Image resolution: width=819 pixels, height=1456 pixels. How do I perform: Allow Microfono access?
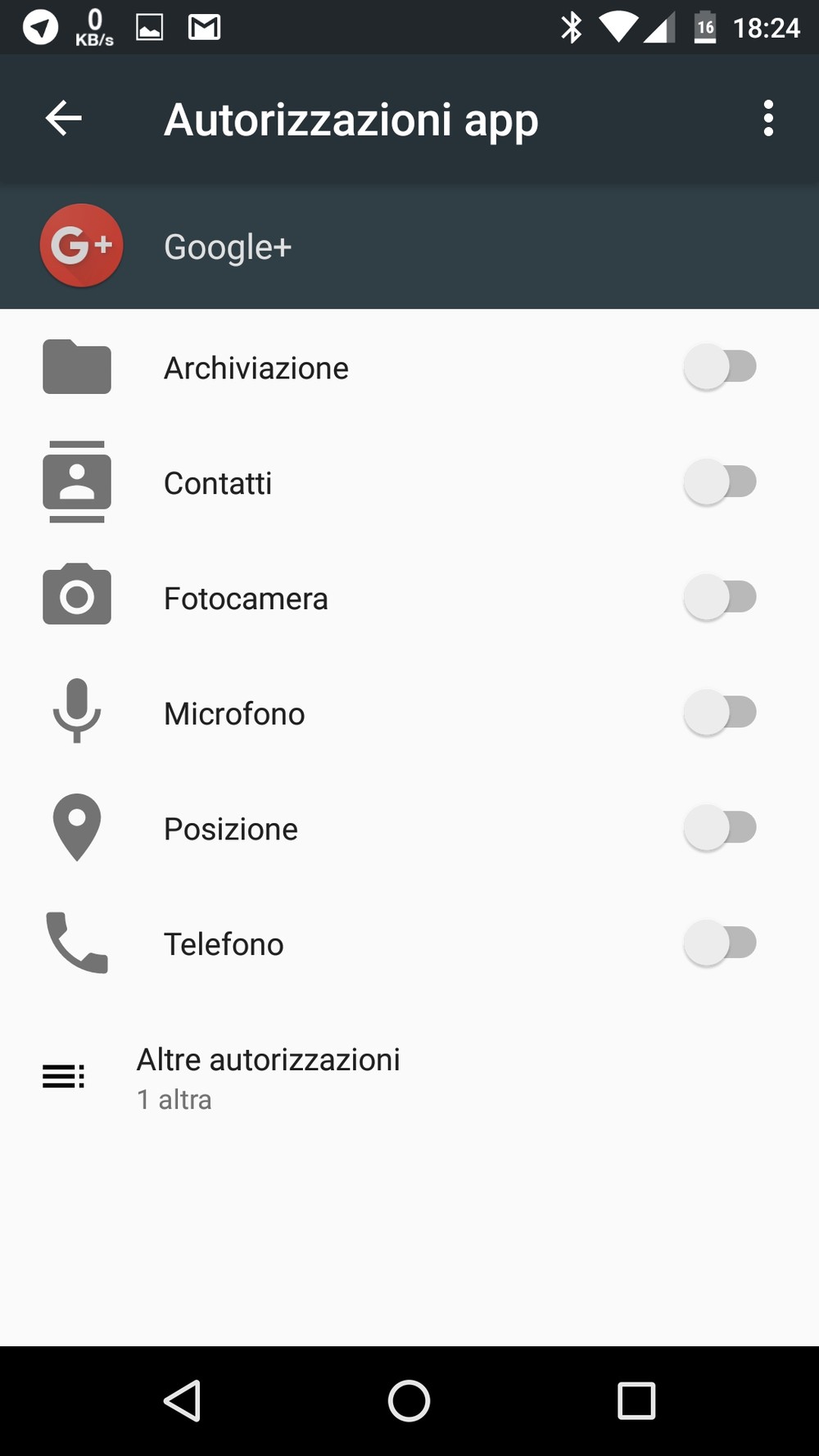click(720, 712)
